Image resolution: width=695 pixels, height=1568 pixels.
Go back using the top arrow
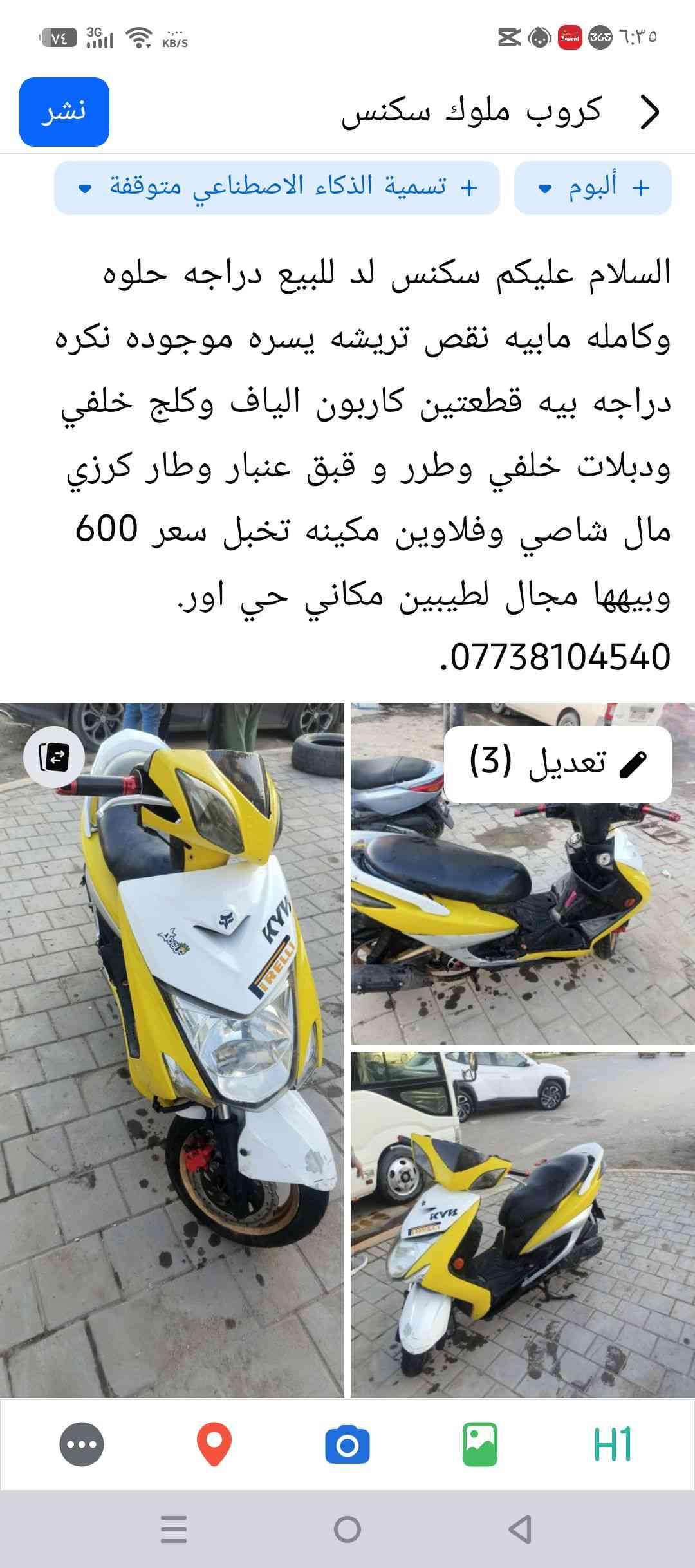(x=649, y=113)
